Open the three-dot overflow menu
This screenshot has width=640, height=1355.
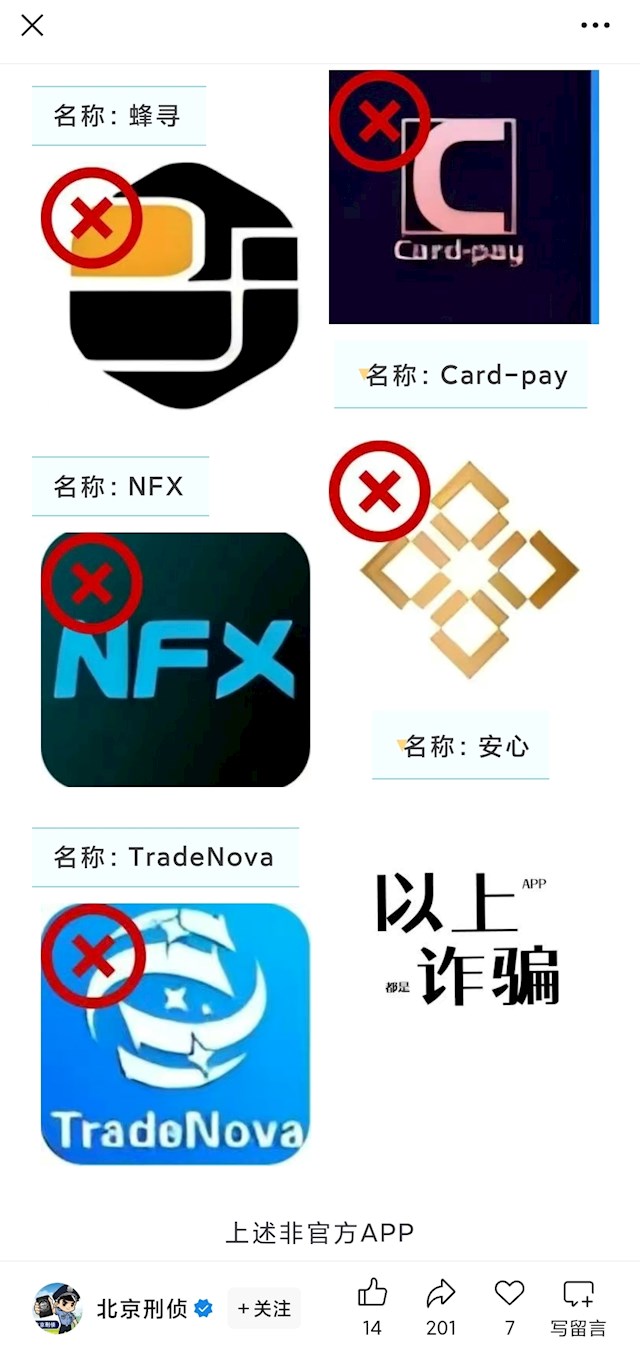[x=595, y=26]
